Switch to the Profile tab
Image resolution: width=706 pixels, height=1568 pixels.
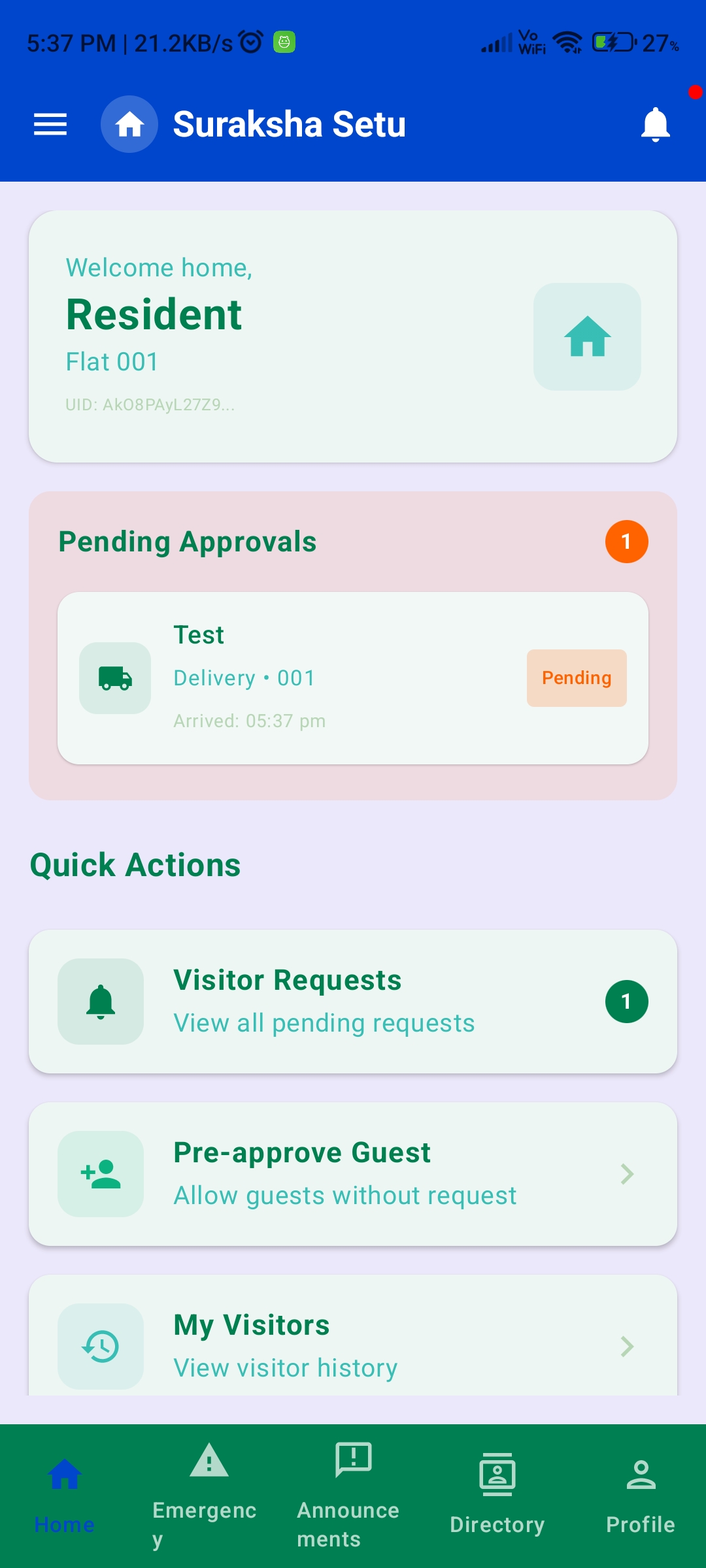(x=640, y=1496)
